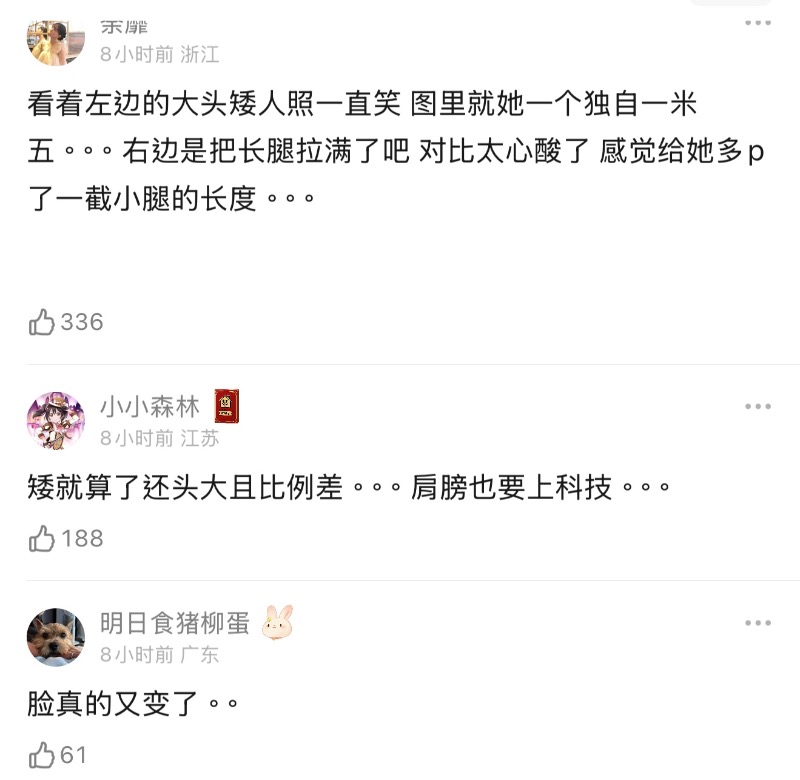Open more options for the Zhejiang comment
The width and height of the screenshot is (800, 780).
point(757,23)
